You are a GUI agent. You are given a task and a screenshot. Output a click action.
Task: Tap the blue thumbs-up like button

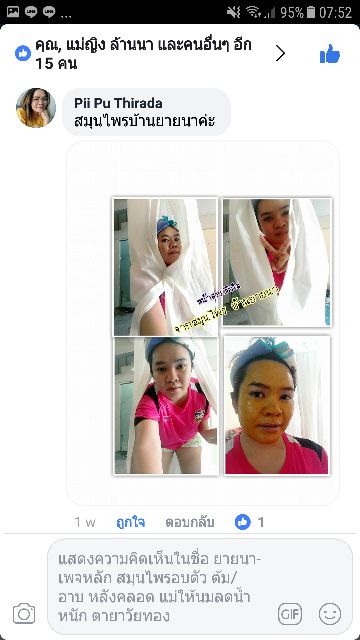click(x=330, y=54)
